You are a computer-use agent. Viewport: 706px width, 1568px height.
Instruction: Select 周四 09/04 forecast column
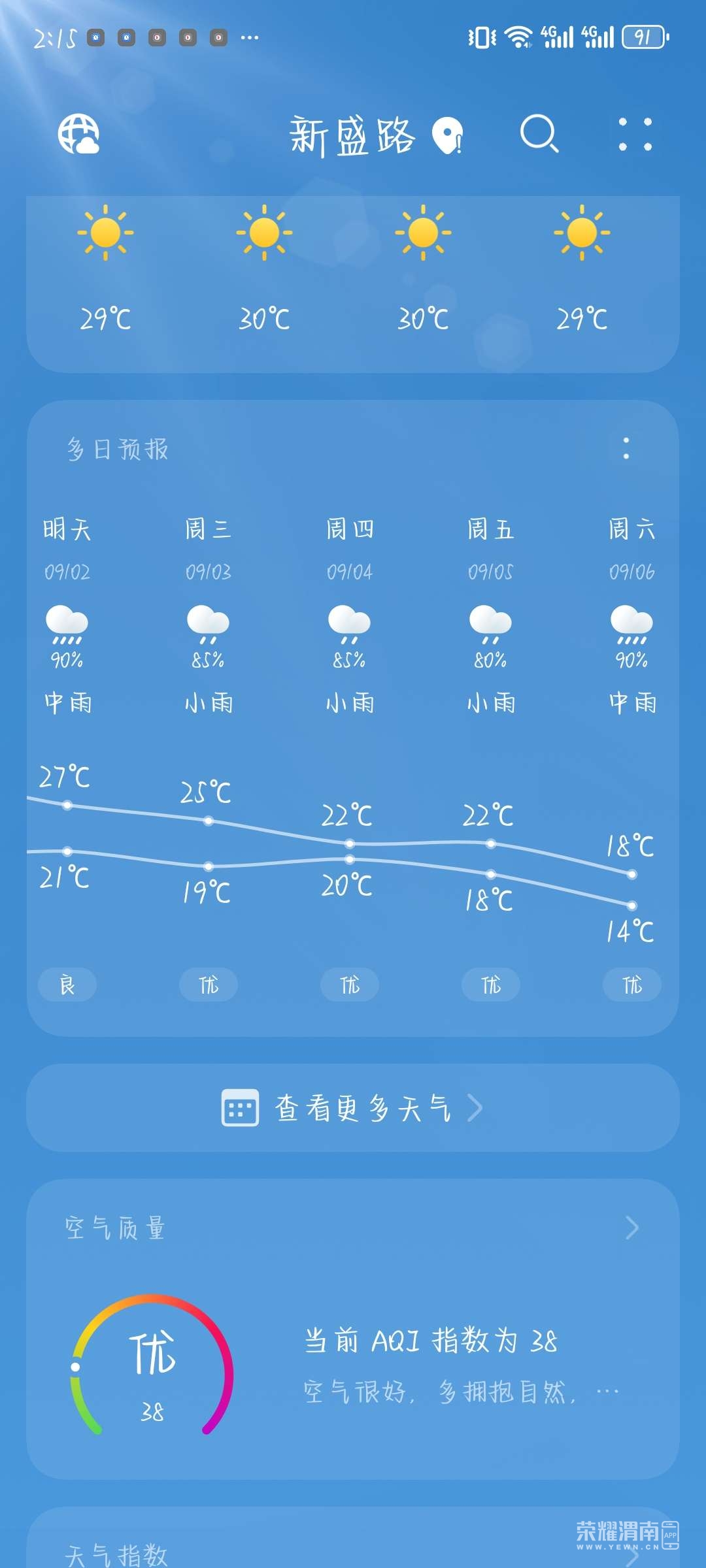tap(350, 614)
